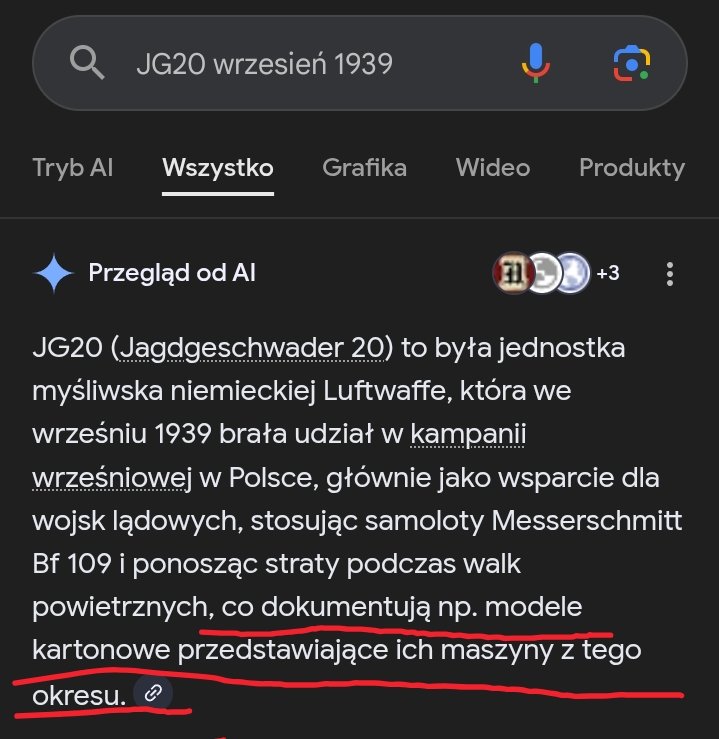
Task: Open Google Lens camera search
Action: tap(631, 64)
